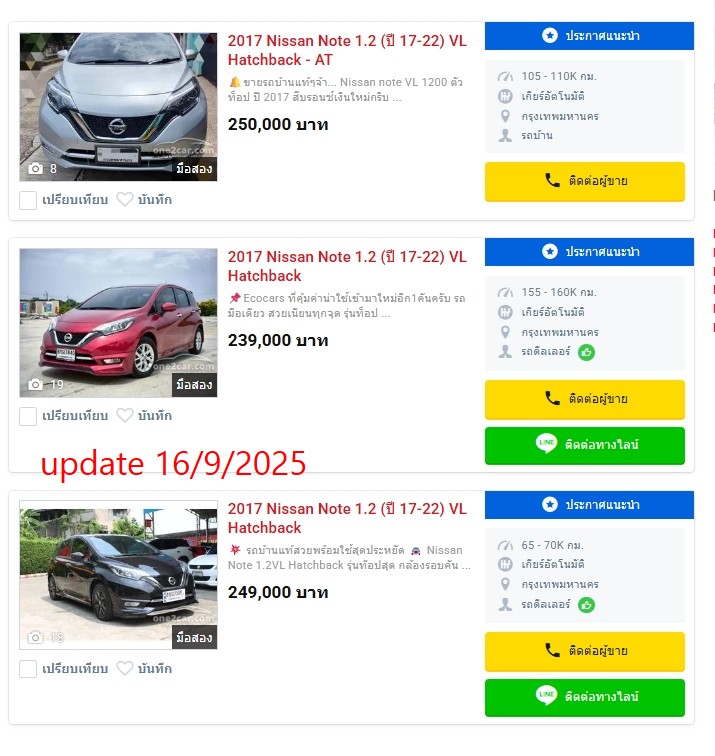This screenshot has width=715, height=756.
Task: Open the 239,000 baht Nissan Note listing title
Action: (346, 266)
